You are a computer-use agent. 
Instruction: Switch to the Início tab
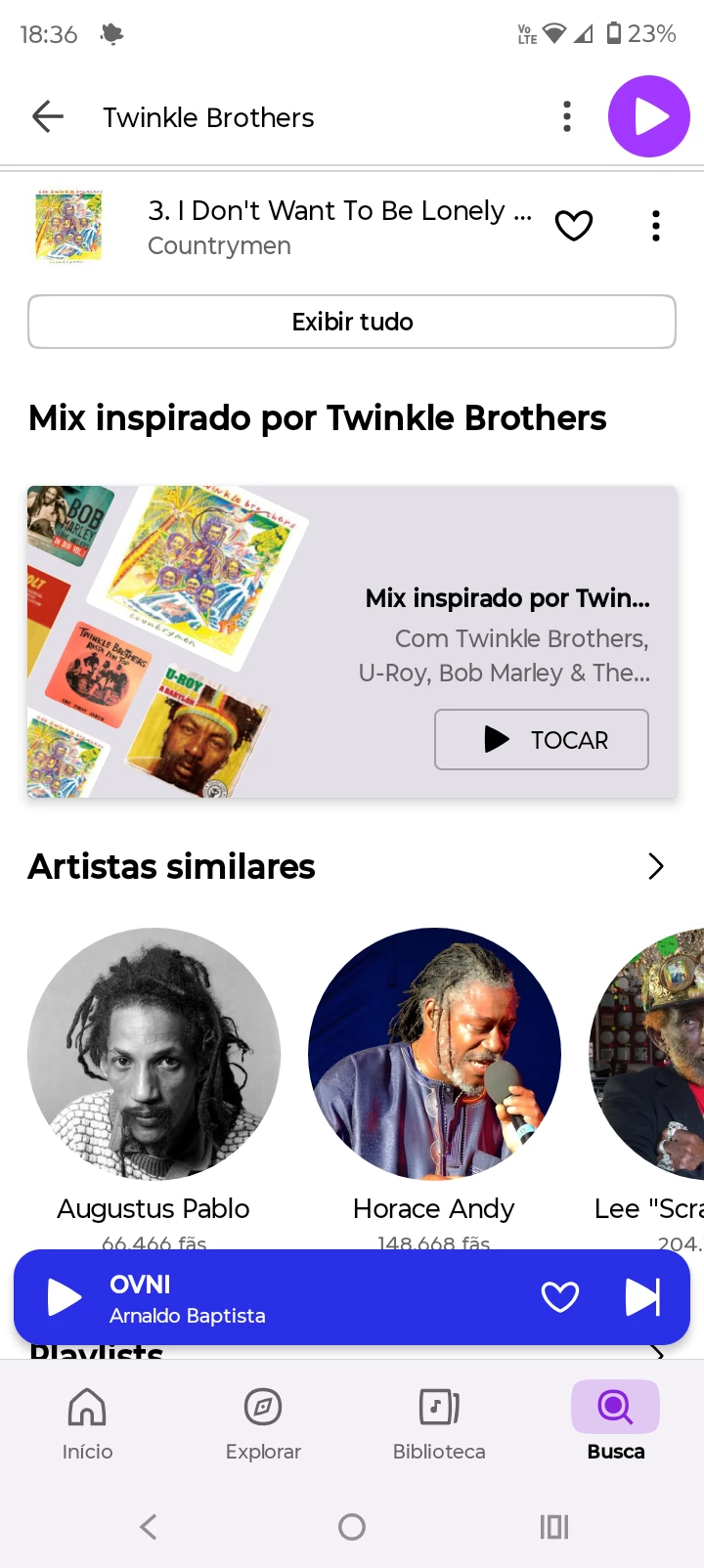[87, 1423]
